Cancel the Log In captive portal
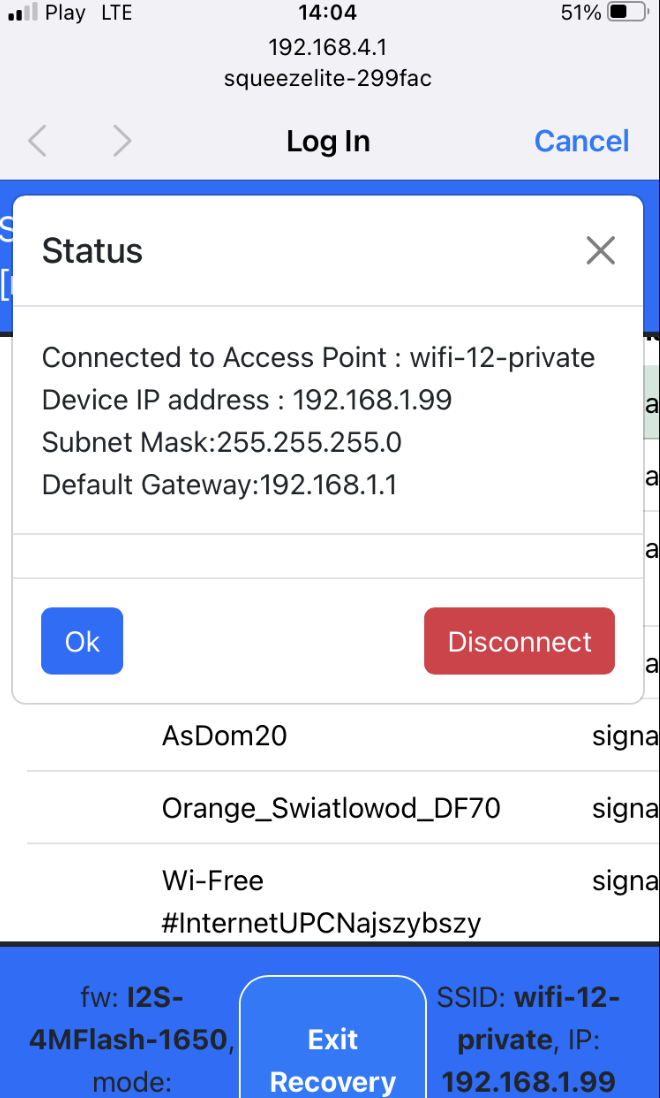The image size is (660, 1098). [582, 141]
